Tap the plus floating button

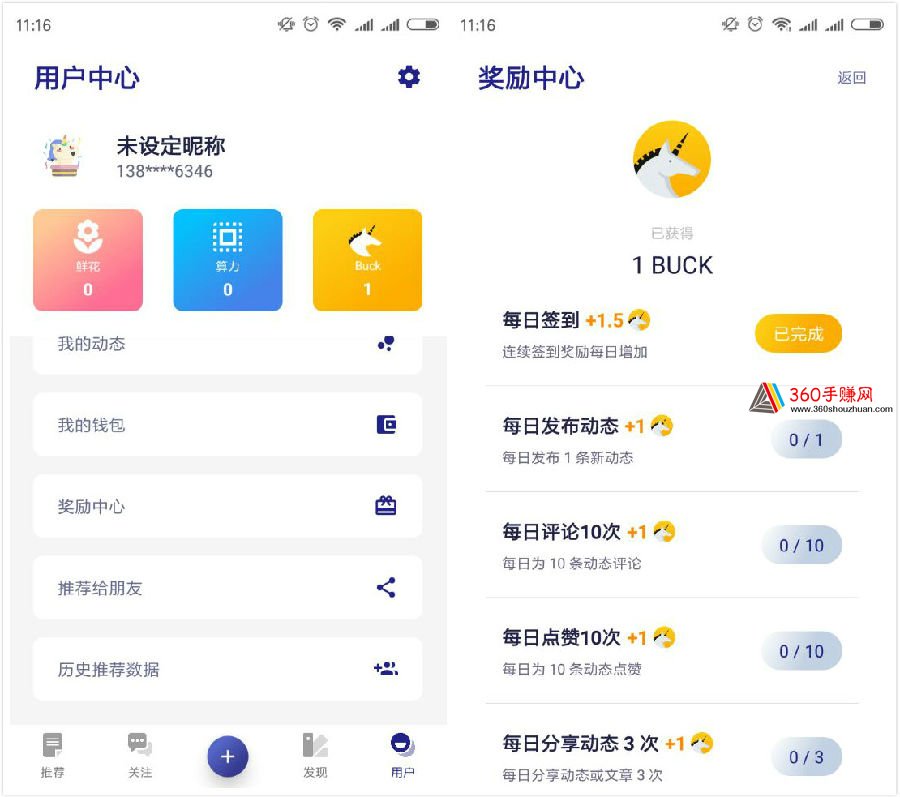click(x=227, y=756)
